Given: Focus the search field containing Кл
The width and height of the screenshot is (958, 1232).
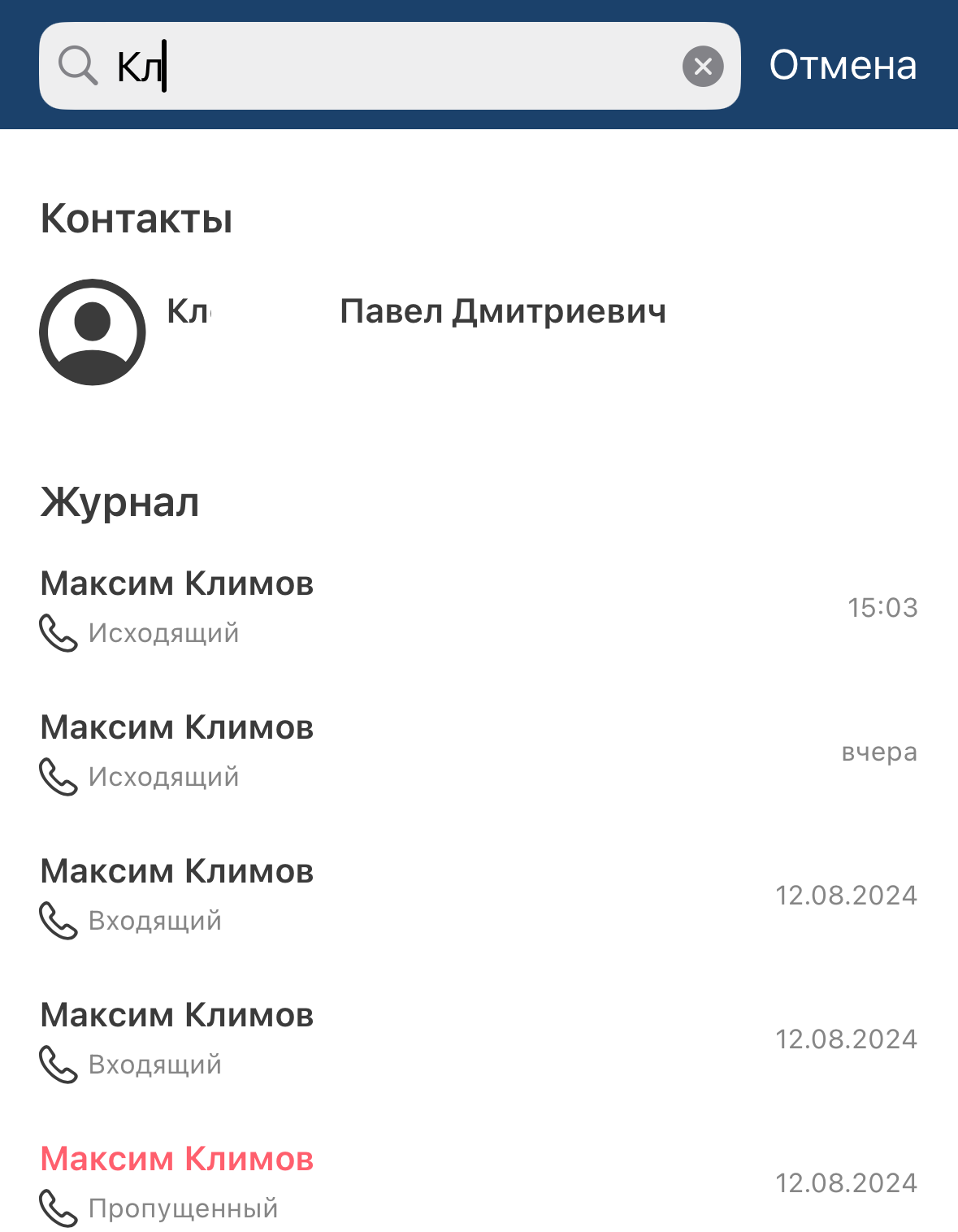Looking at the screenshot, I should [x=390, y=66].
